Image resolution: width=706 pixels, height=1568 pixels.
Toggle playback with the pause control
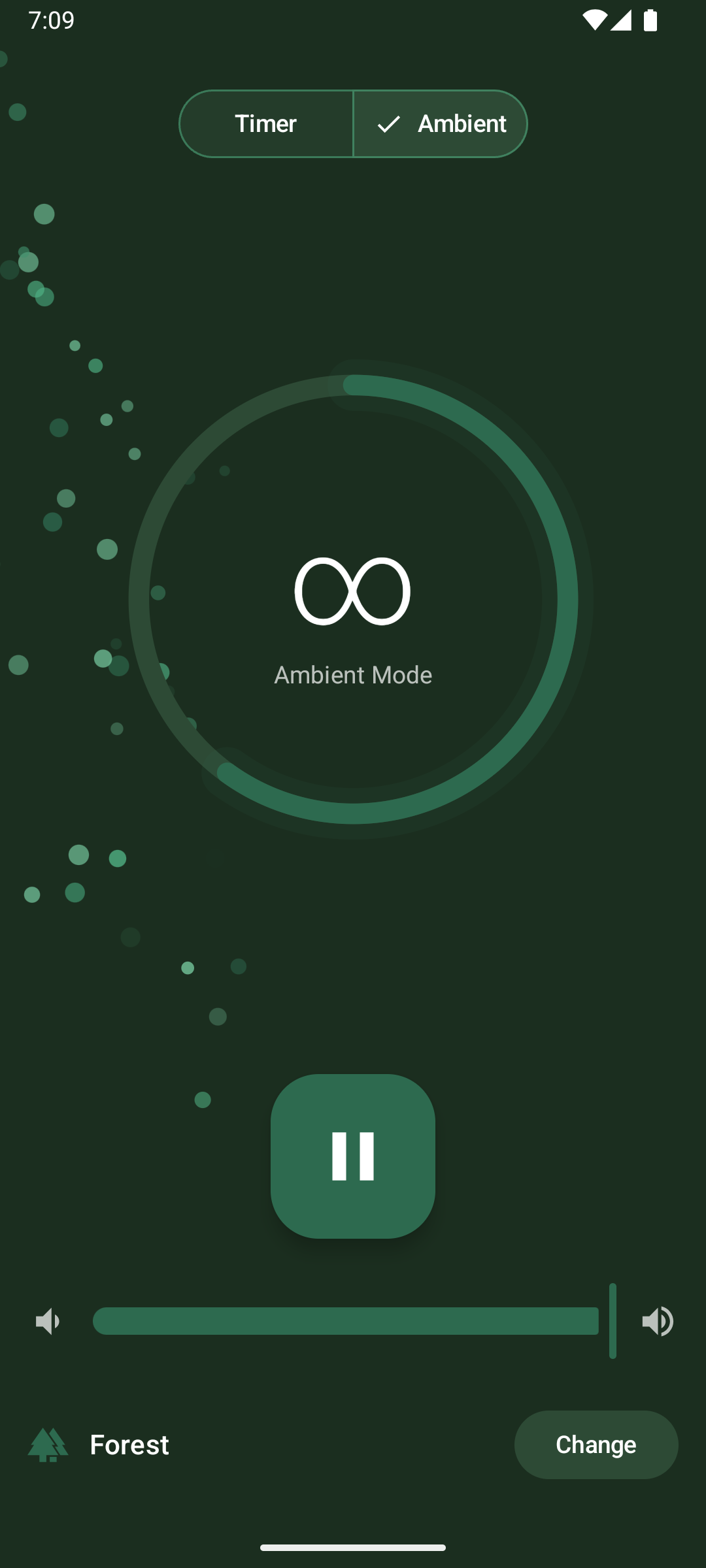353,1156
